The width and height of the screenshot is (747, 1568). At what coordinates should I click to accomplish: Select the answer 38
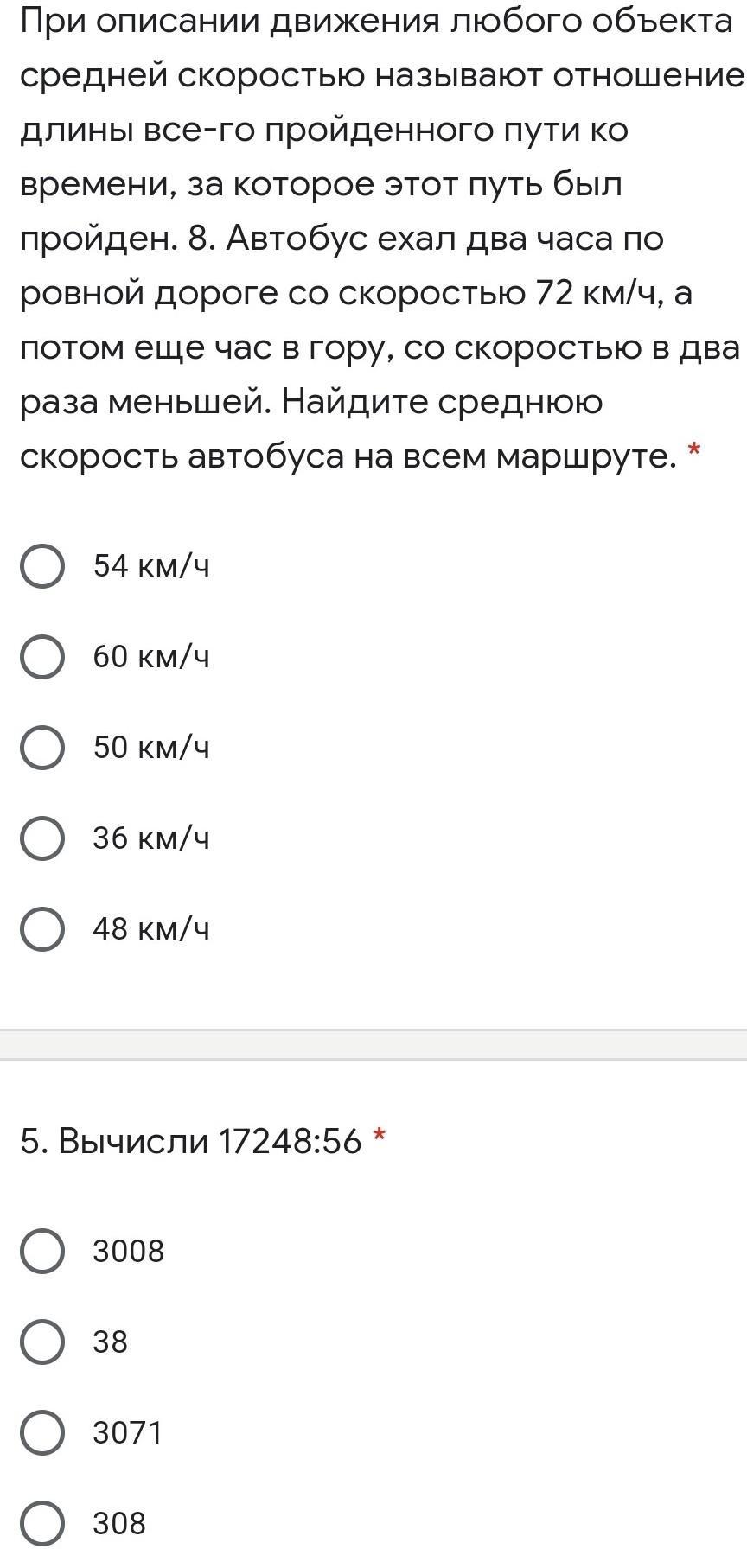tap(42, 1342)
